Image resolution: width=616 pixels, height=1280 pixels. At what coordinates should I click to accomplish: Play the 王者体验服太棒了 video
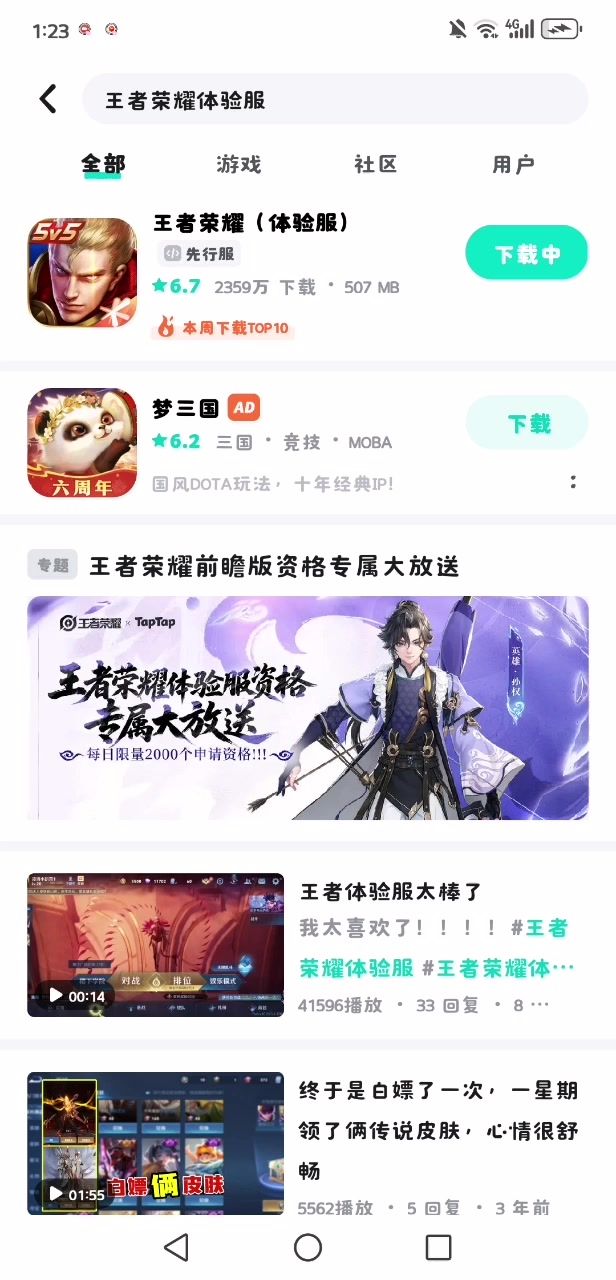click(155, 945)
